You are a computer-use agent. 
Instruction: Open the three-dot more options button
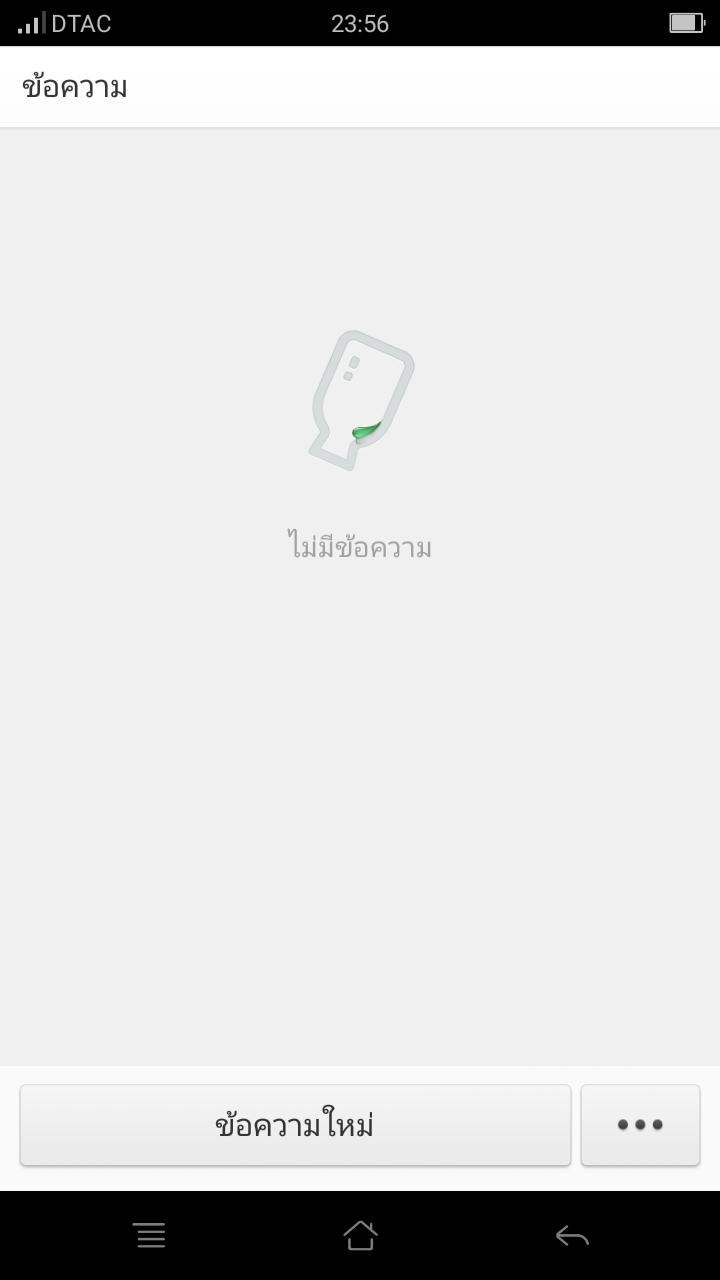640,1125
